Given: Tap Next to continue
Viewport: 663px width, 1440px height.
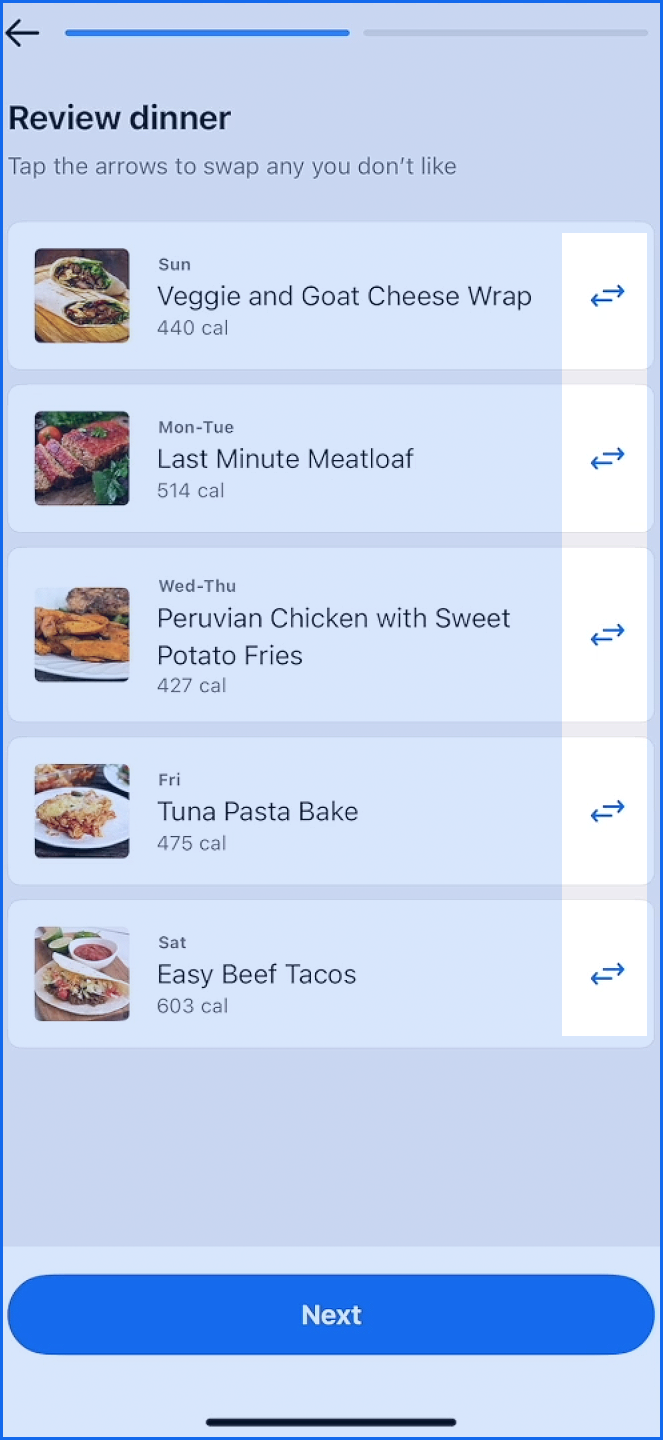Looking at the screenshot, I should click(331, 1314).
